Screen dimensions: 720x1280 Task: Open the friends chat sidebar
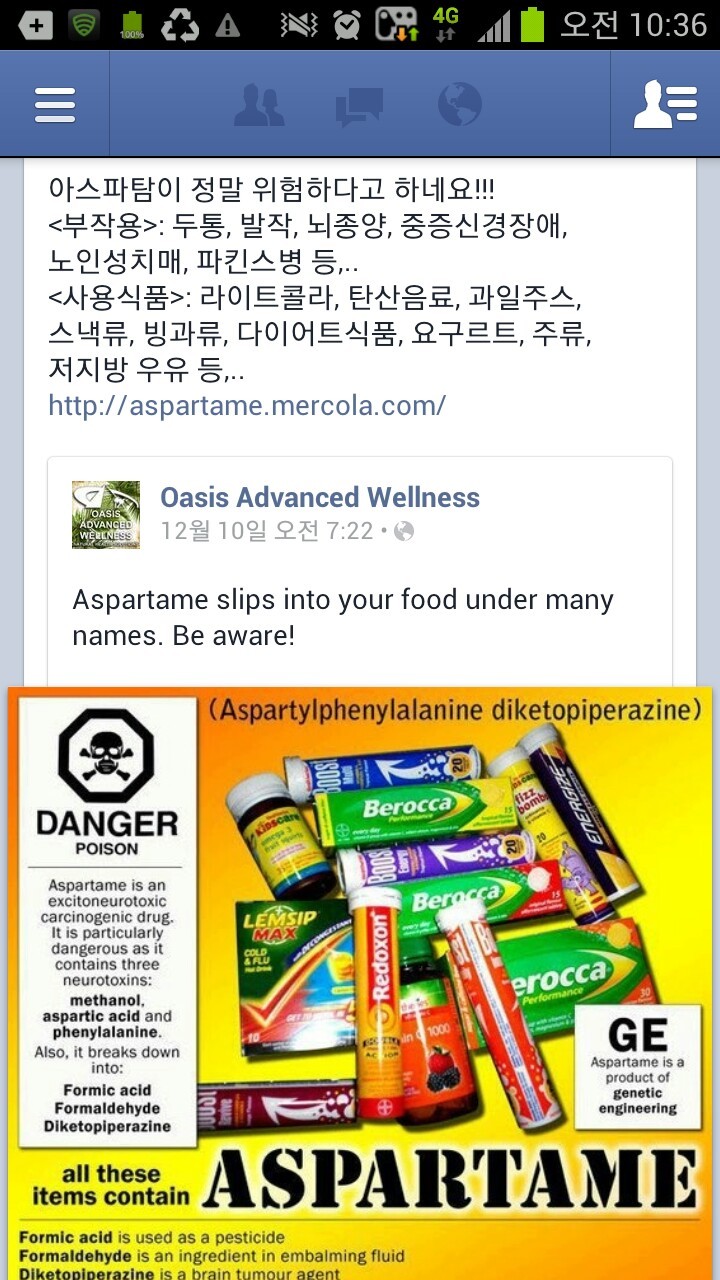point(665,104)
